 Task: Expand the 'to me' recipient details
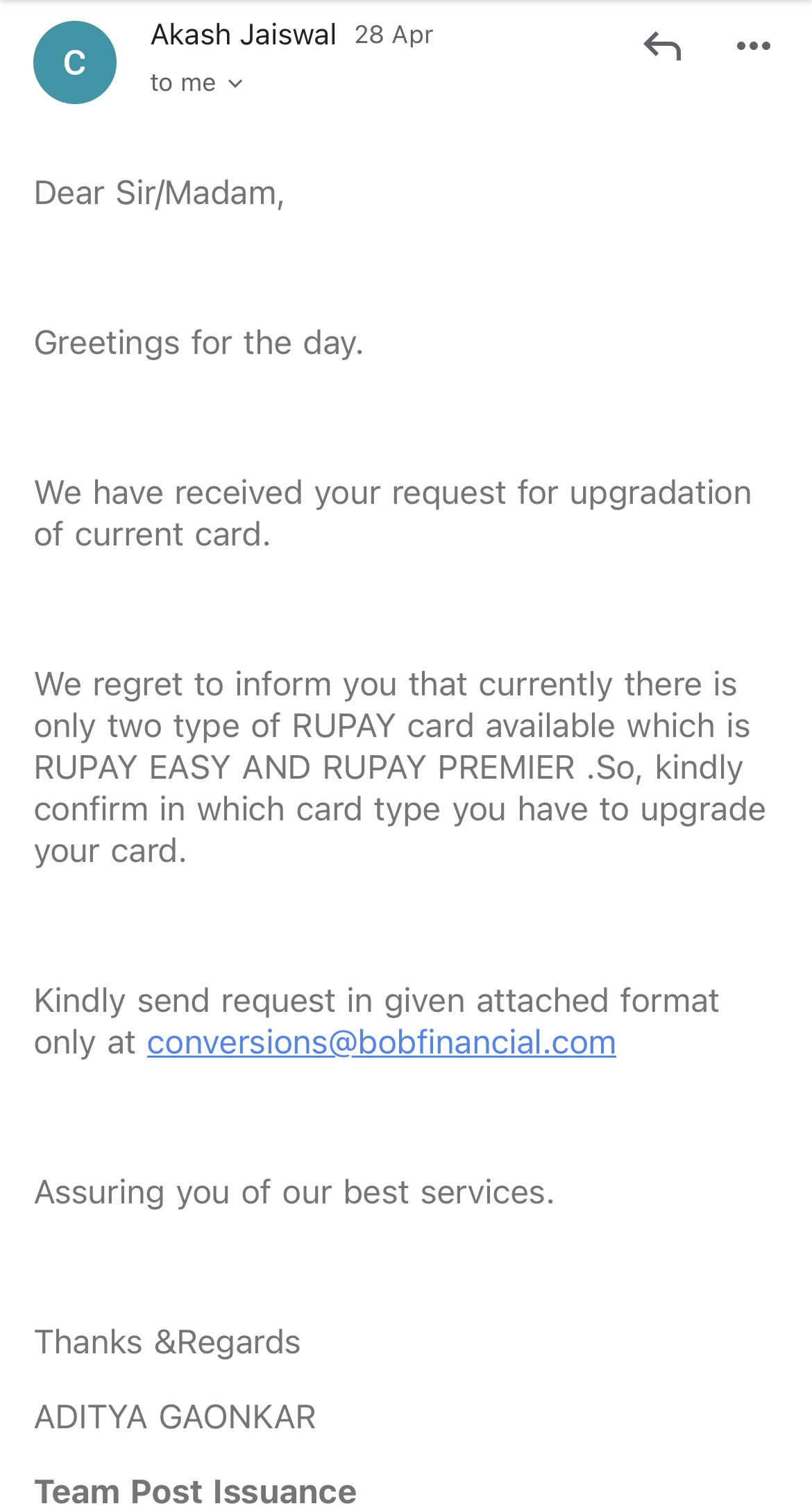coord(197,83)
